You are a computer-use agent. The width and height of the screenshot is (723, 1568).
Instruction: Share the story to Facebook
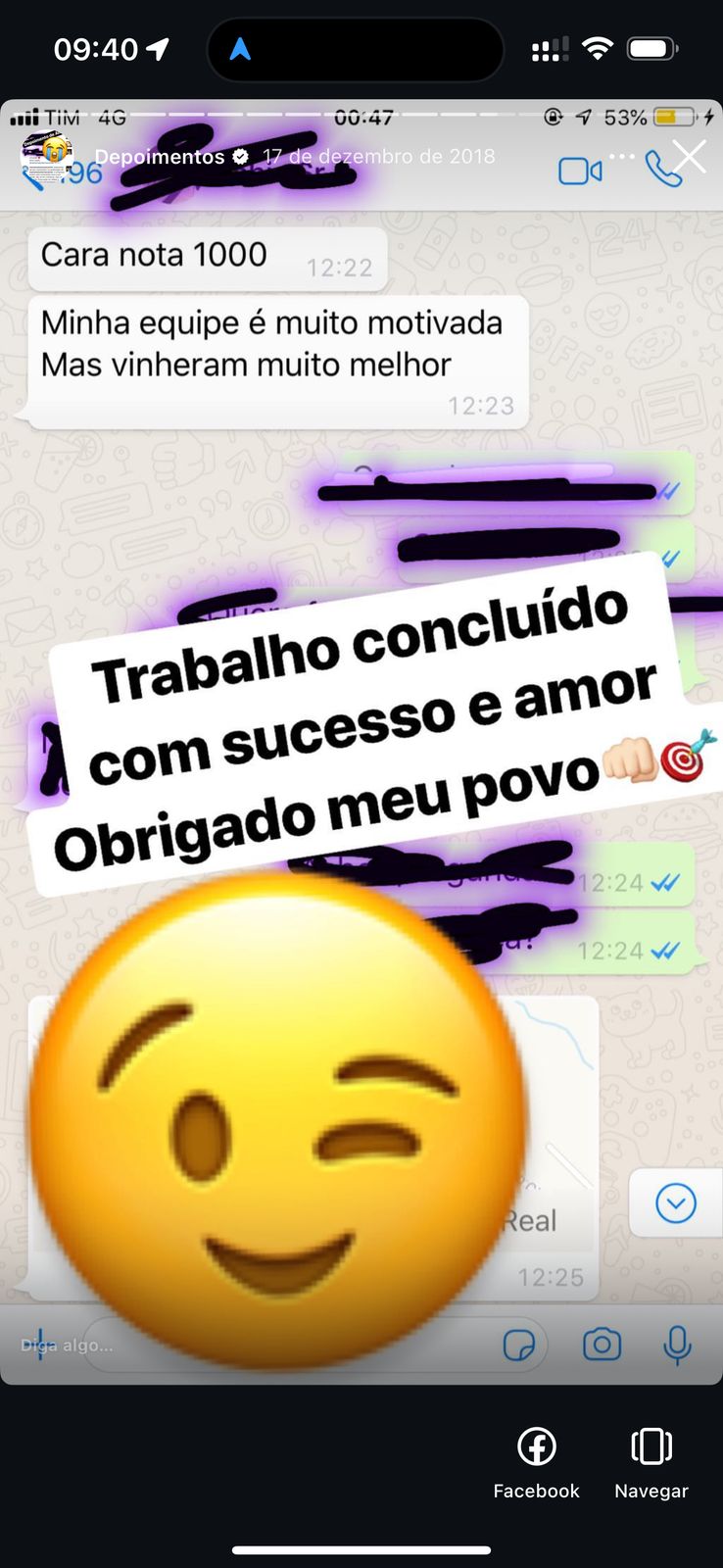(536, 1462)
